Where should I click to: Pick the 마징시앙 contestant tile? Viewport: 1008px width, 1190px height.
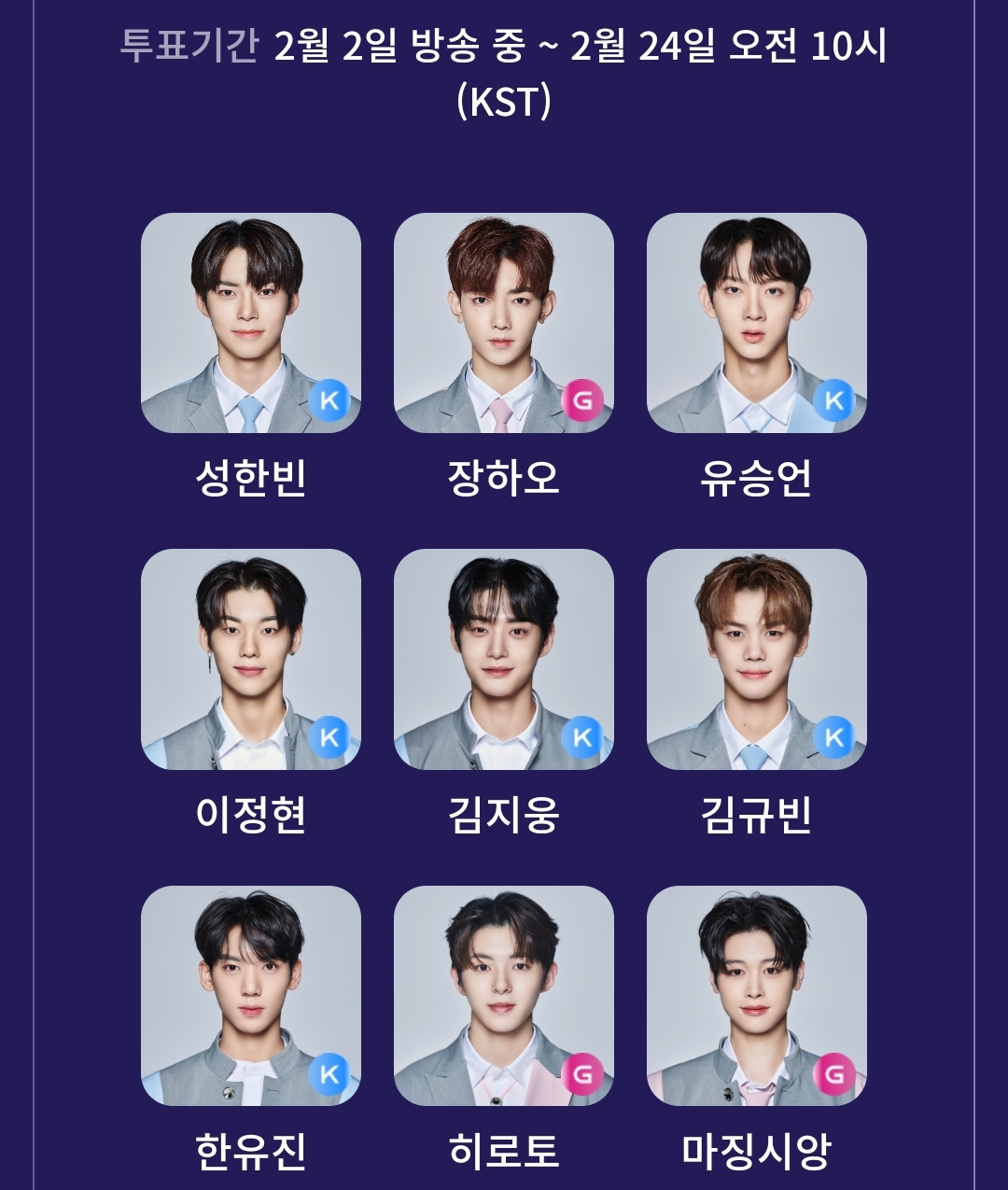coord(756,995)
